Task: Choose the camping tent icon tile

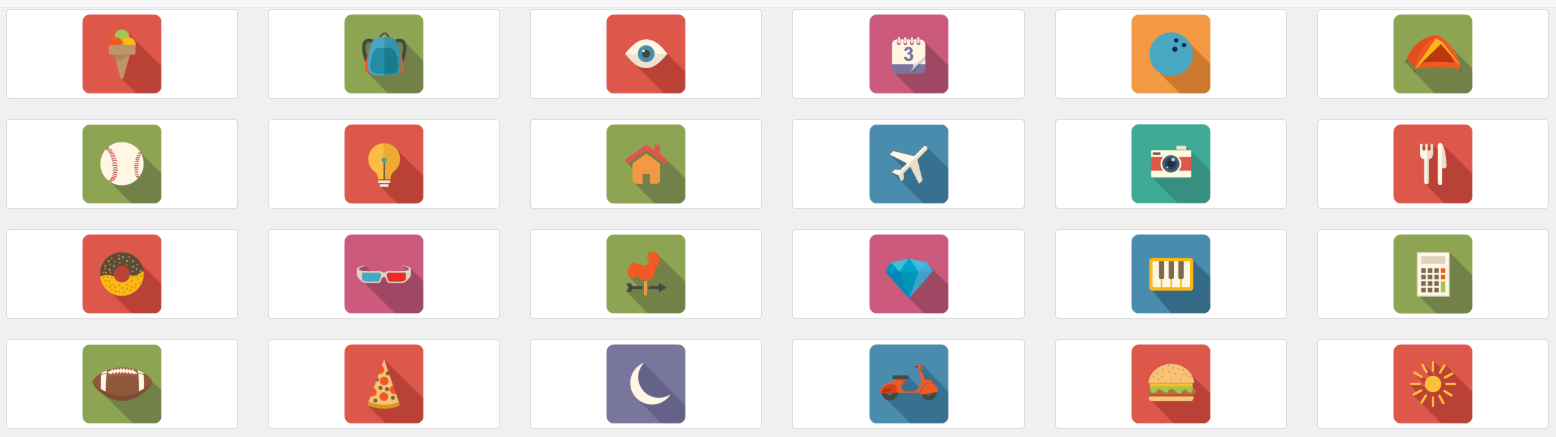Action: [1432, 54]
